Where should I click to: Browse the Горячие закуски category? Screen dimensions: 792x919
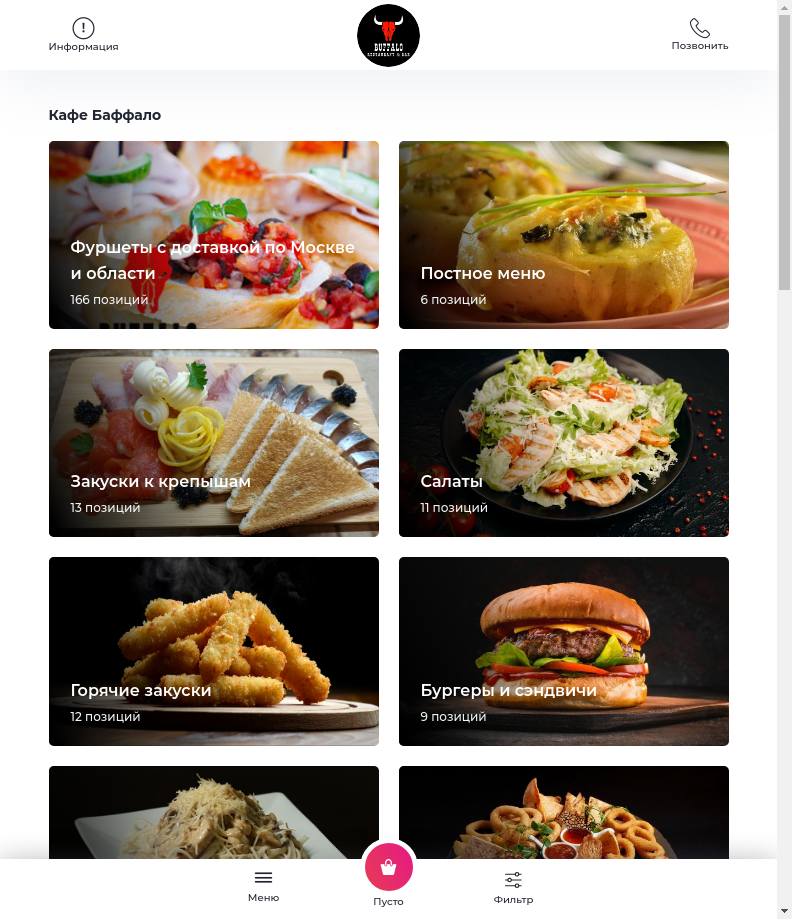(214, 651)
